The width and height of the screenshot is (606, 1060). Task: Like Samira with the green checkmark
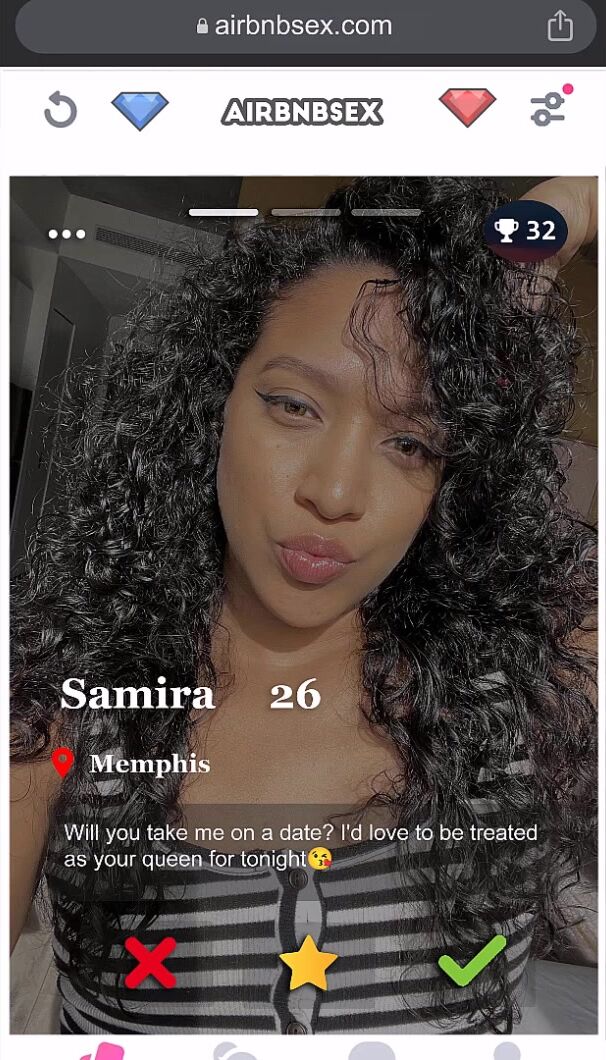(x=471, y=959)
